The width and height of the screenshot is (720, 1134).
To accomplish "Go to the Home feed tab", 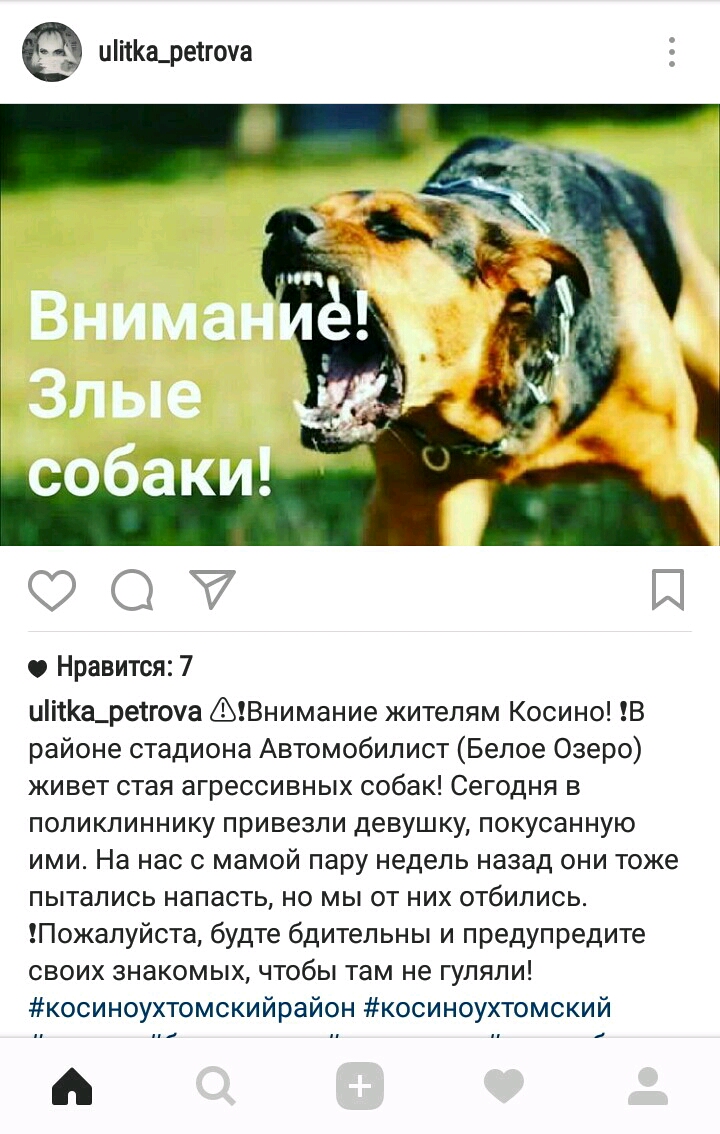I will pyautogui.click(x=72, y=1086).
